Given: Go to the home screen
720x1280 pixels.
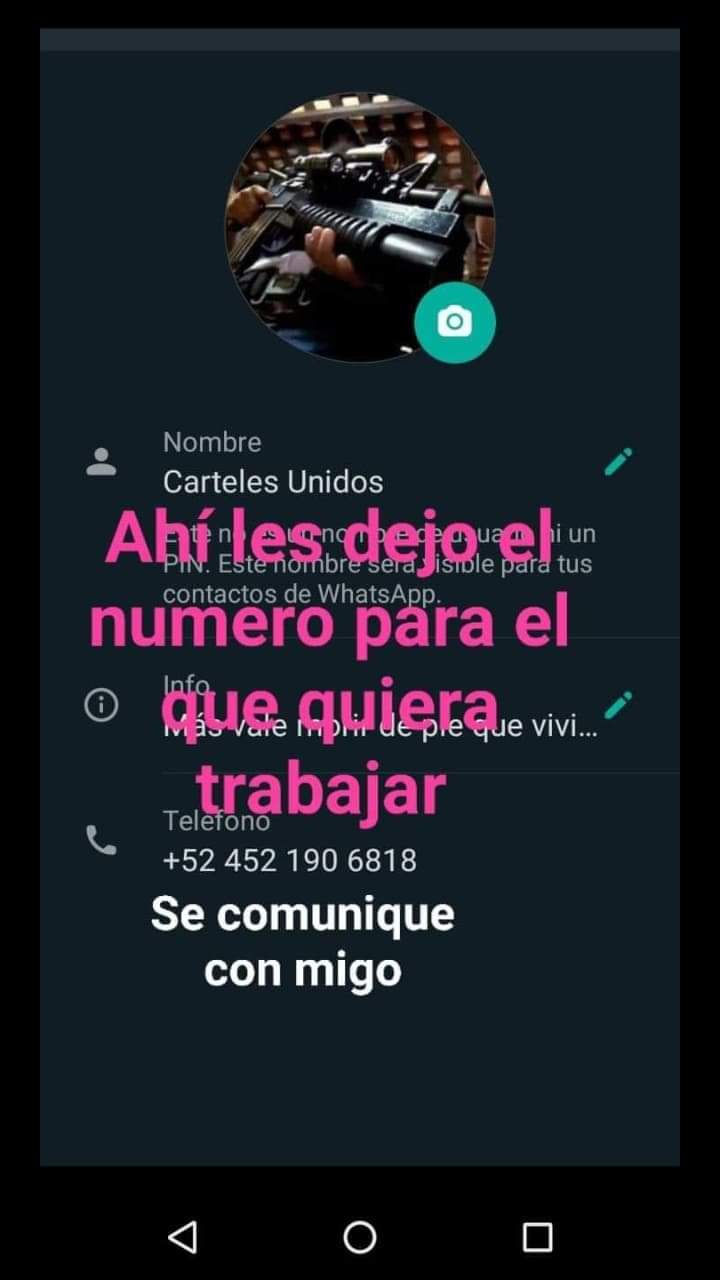Looking at the screenshot, I should pos(360,1237).
